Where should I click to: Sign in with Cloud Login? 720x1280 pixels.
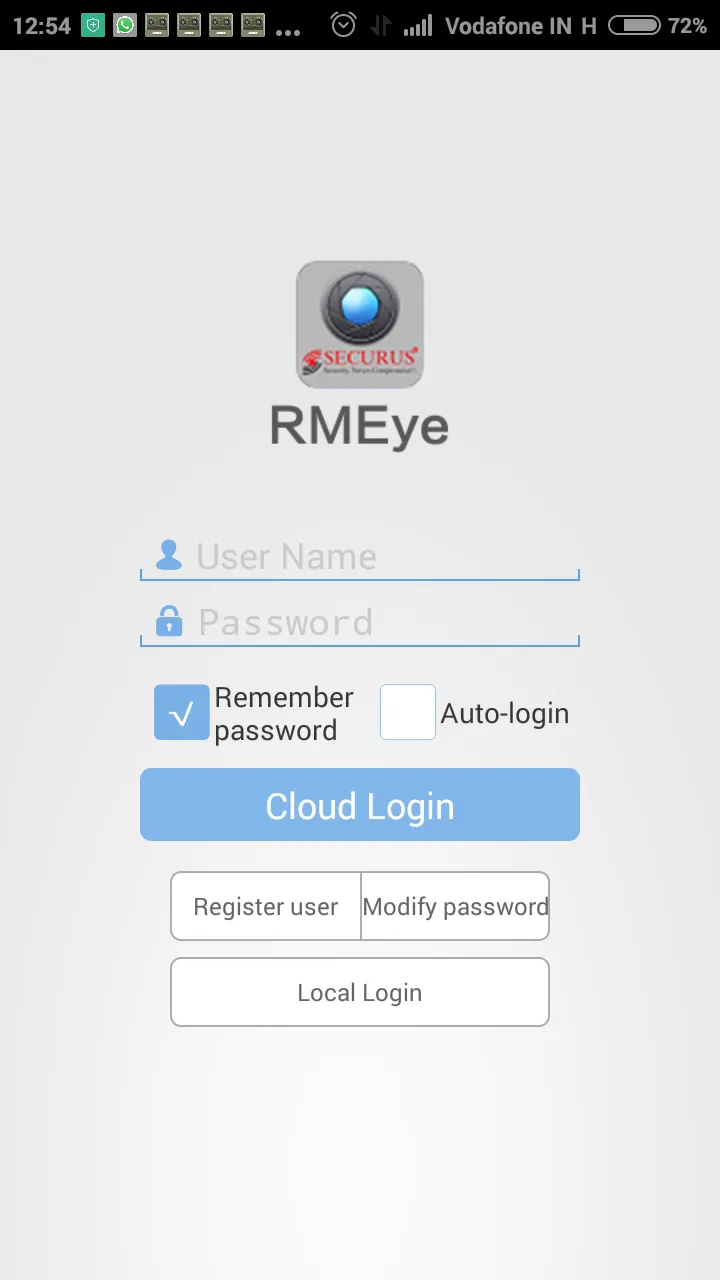click(360, 805)
